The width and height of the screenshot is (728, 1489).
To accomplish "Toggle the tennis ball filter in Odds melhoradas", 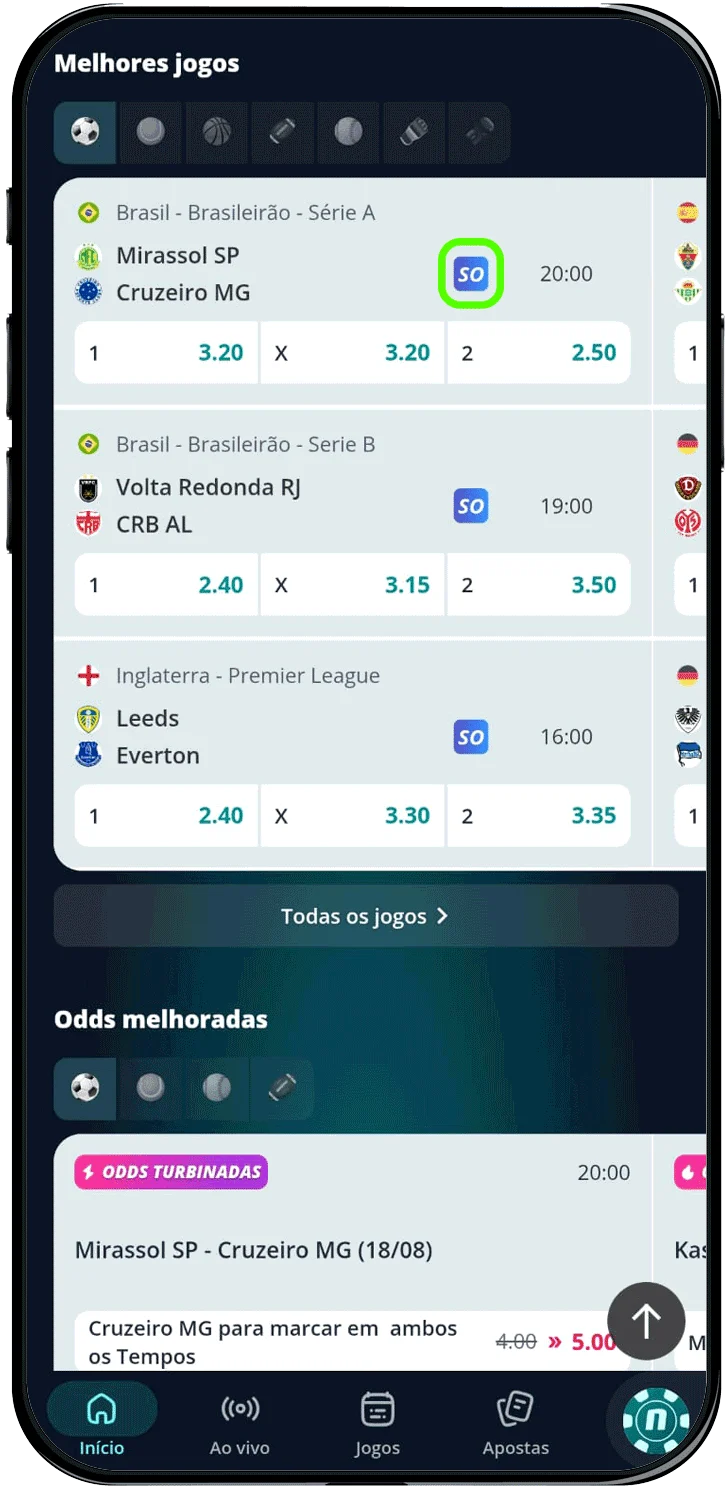I will click(151, 1088).
